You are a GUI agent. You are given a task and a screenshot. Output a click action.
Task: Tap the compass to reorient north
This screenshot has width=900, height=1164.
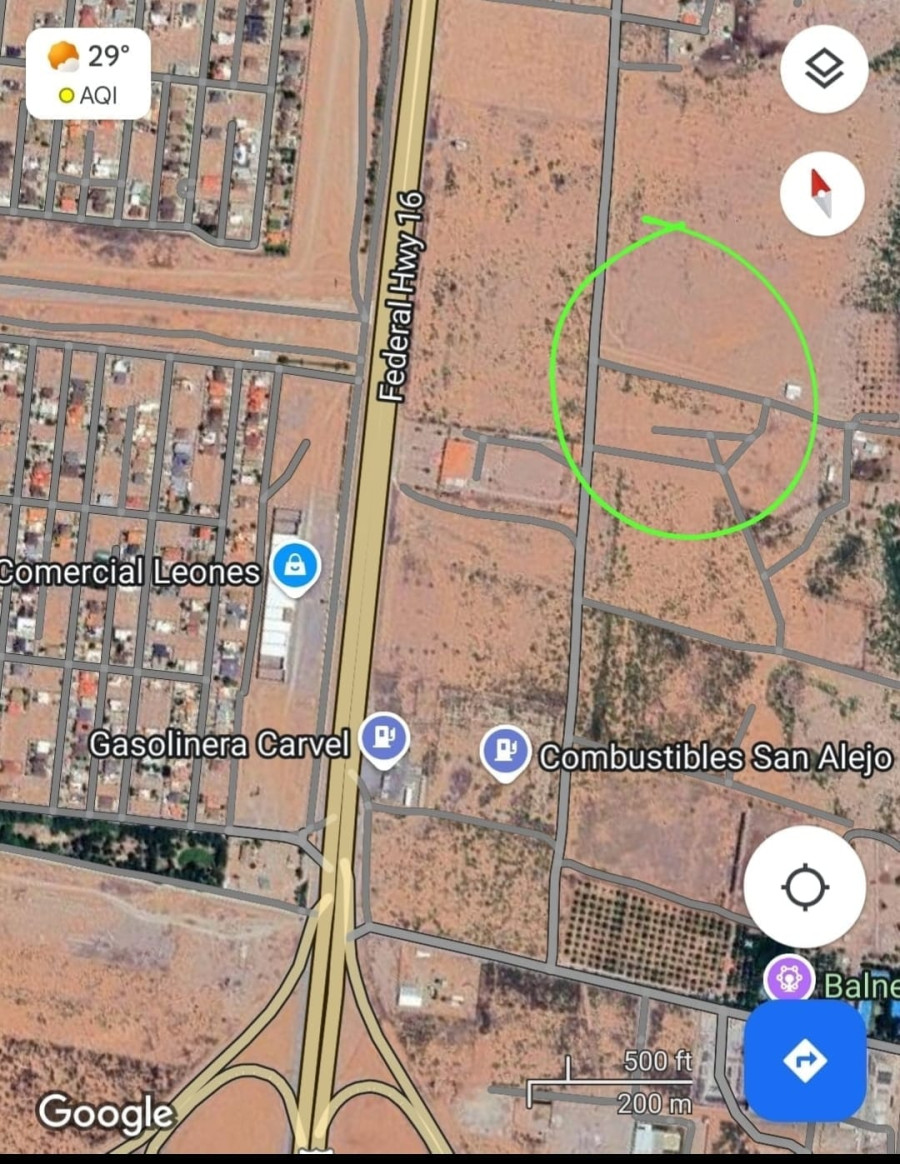(821, 193)
